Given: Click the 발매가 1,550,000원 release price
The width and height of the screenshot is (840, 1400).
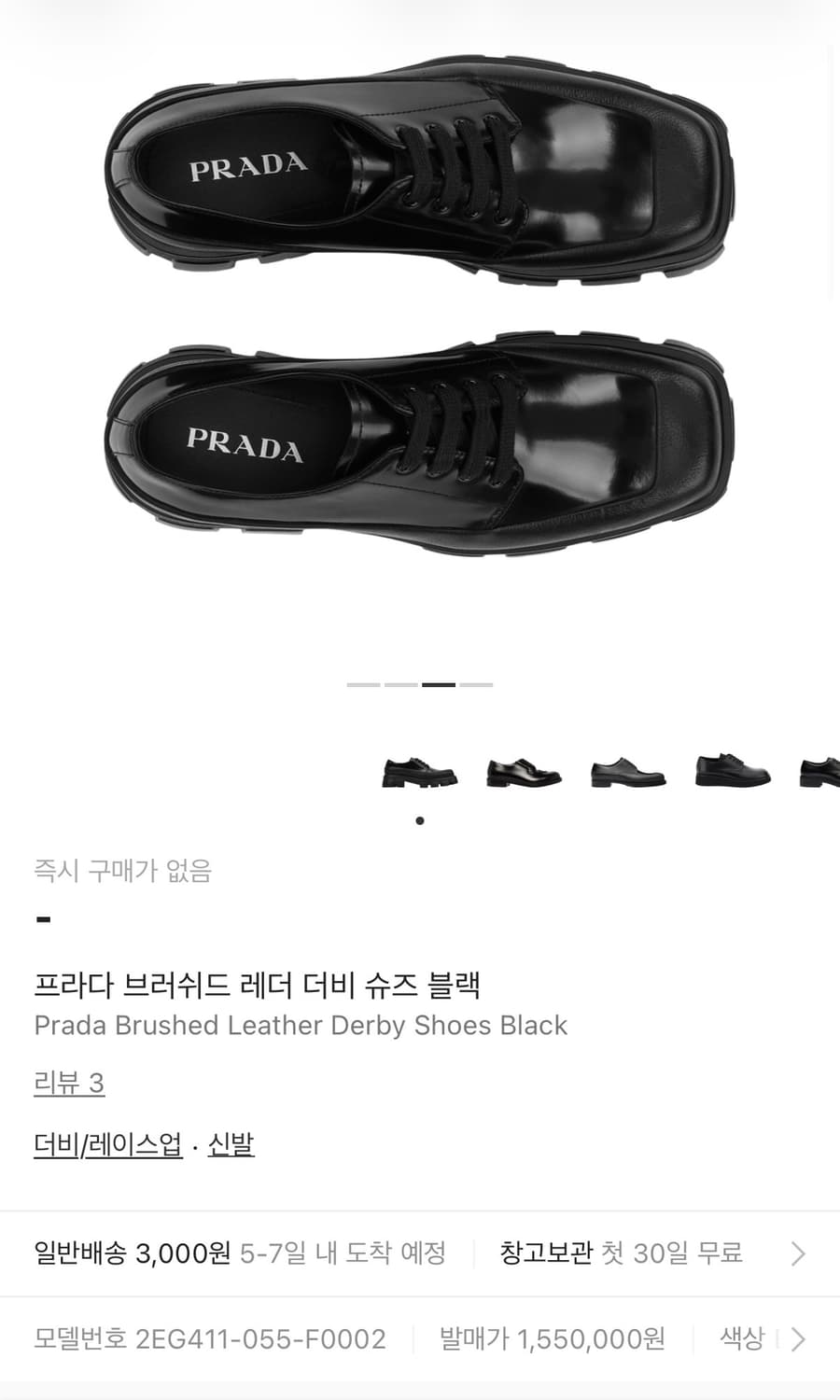Looking at the screenshot, I should click(x=551, y=1338).
